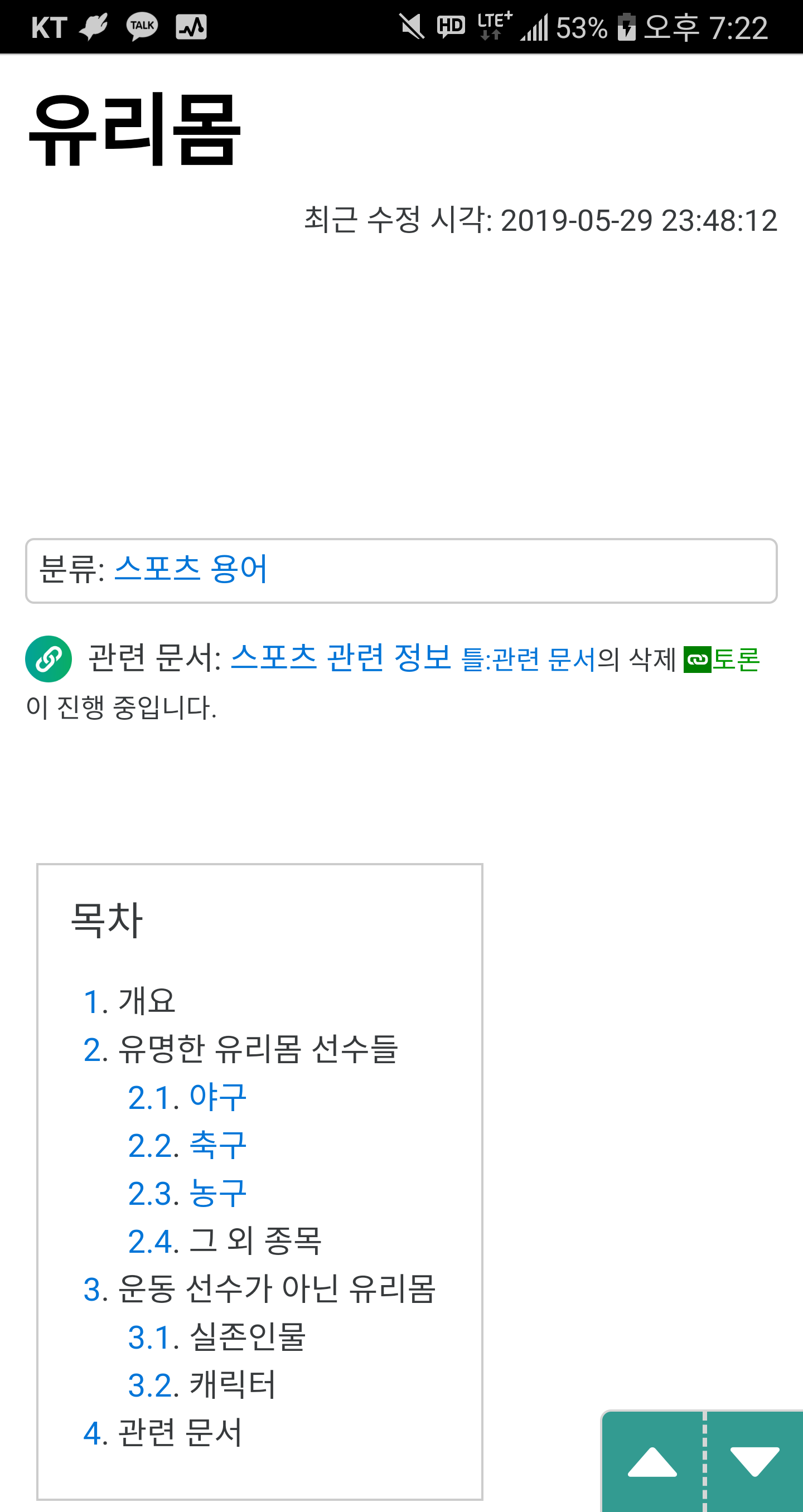Screen dimensions: 803x1512
Task: Go to subsection 2.1. 야구
Action: [x=187, y=1098]
